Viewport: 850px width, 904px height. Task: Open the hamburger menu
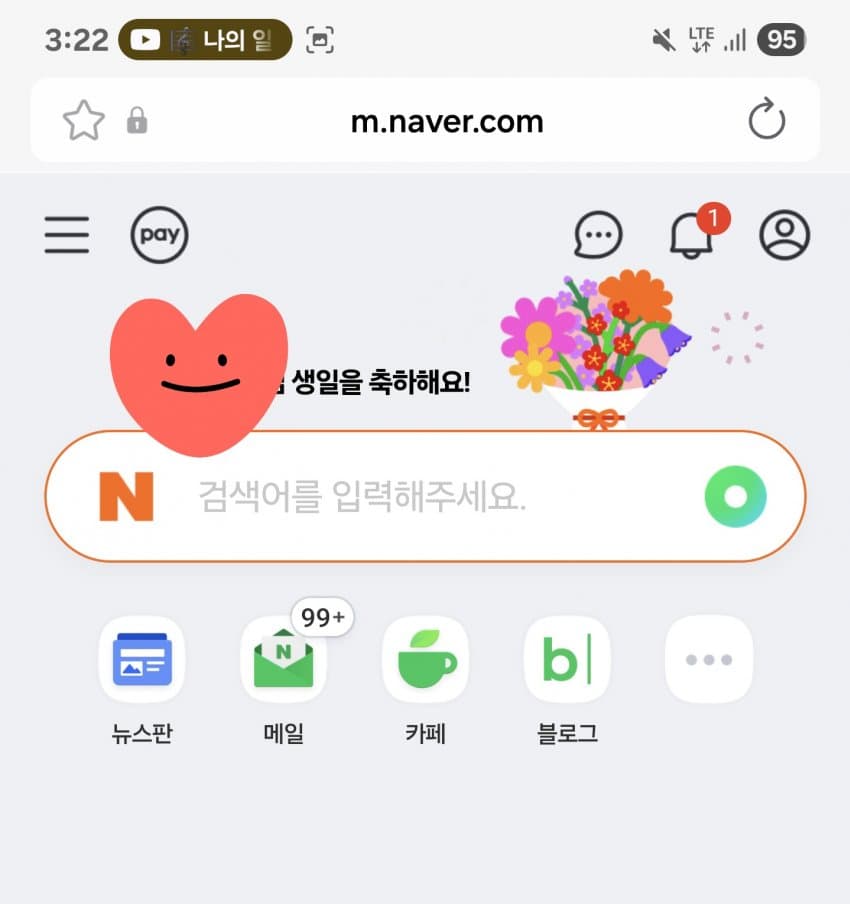67,236
